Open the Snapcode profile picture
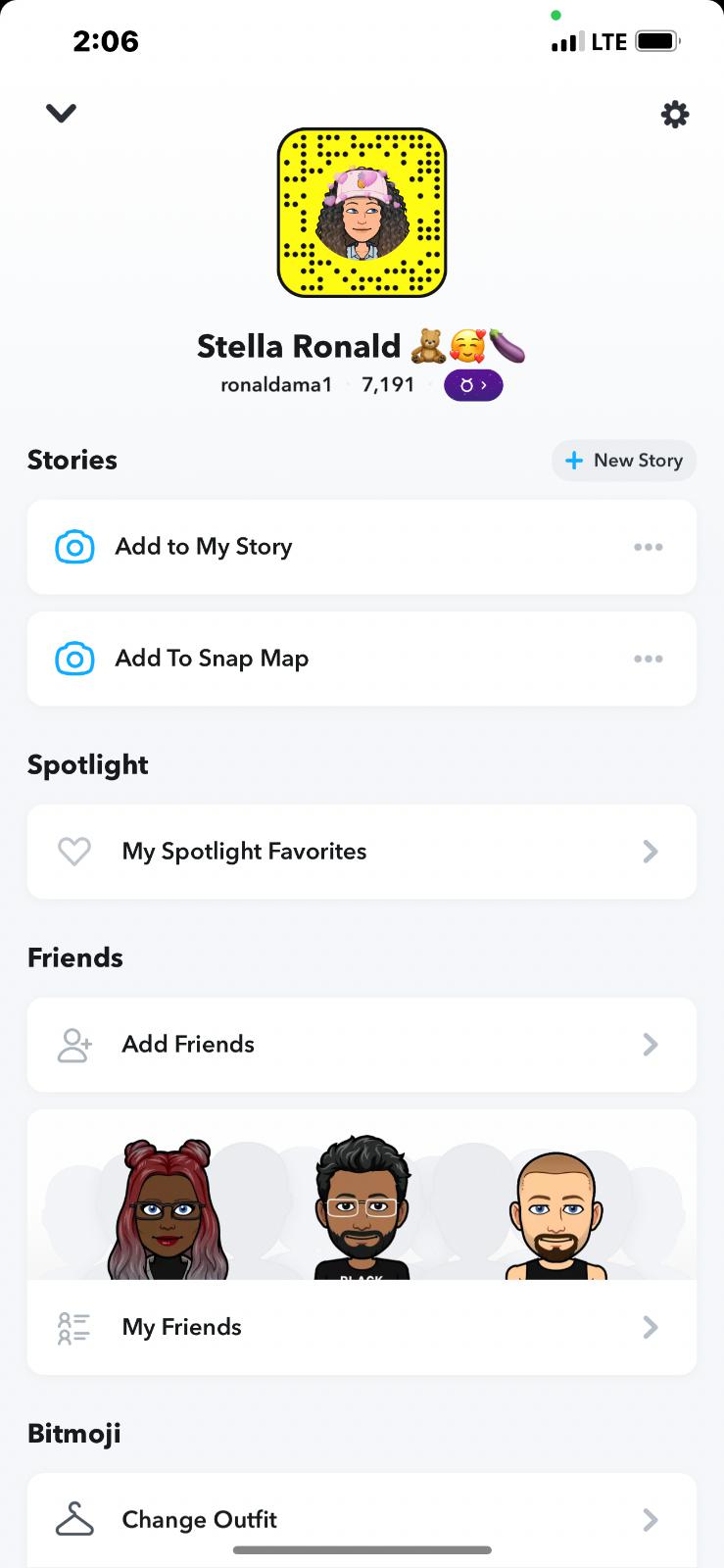This screenshot has height=1568, width=724. 362,213
